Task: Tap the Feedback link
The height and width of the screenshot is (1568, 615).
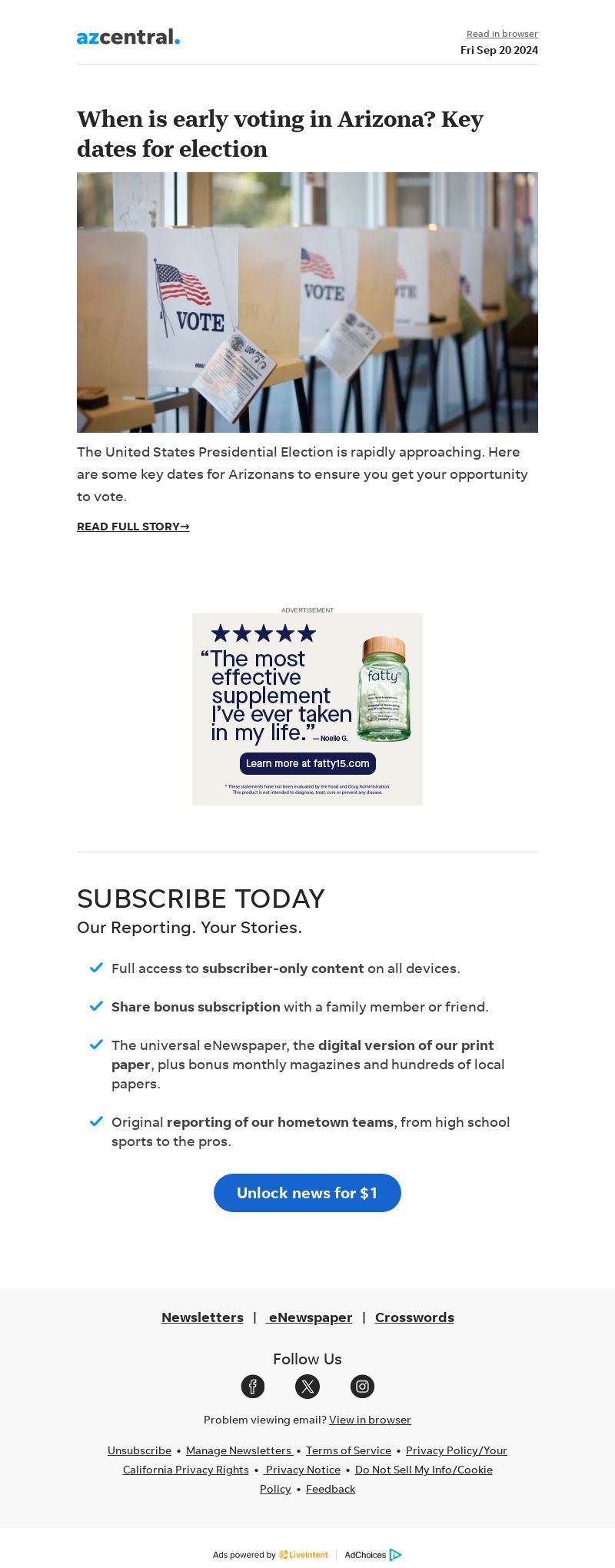Action: coord(331,1489)
